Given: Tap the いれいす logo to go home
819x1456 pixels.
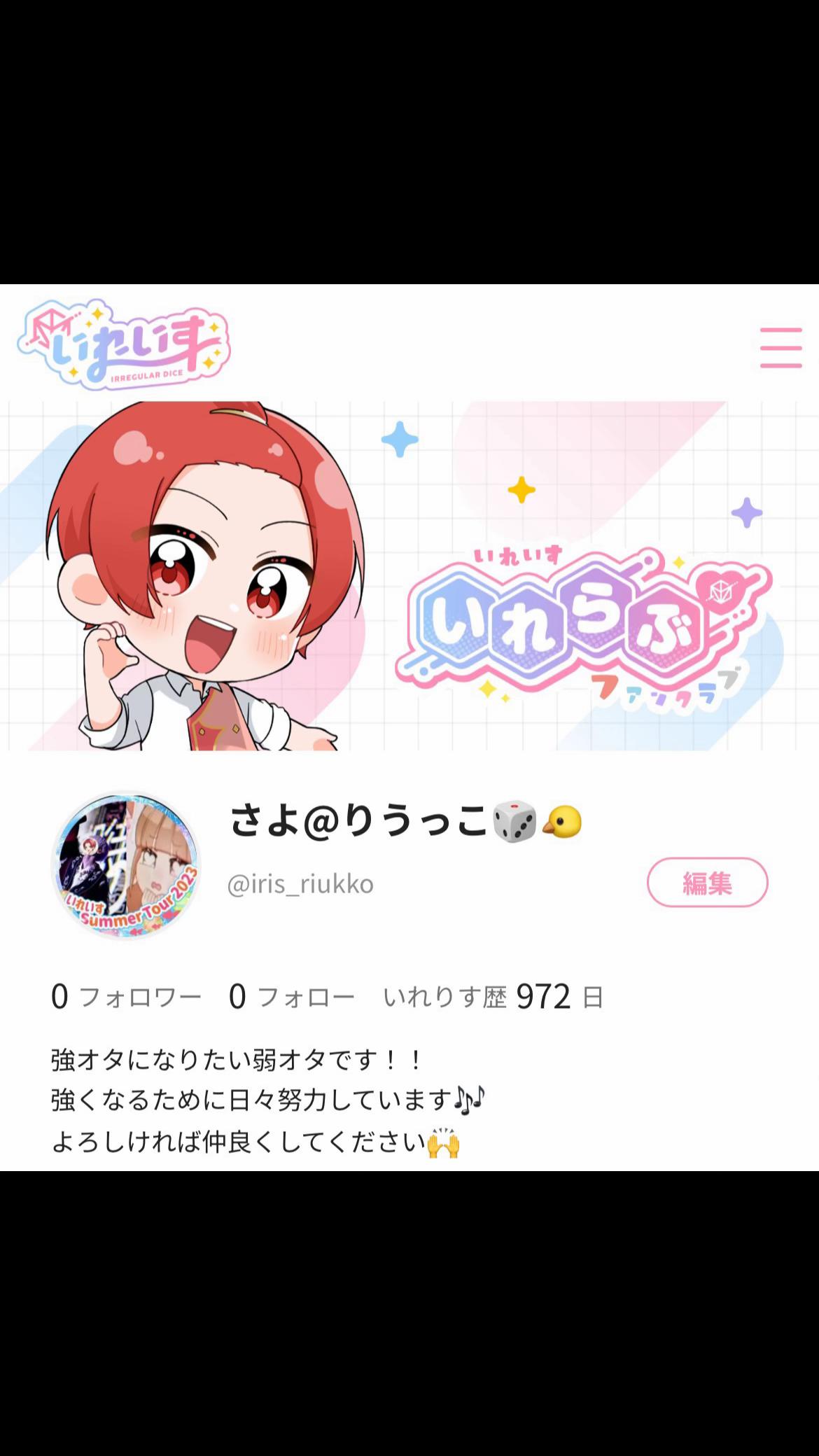Looking at the screenshot, I should (124, 344).
